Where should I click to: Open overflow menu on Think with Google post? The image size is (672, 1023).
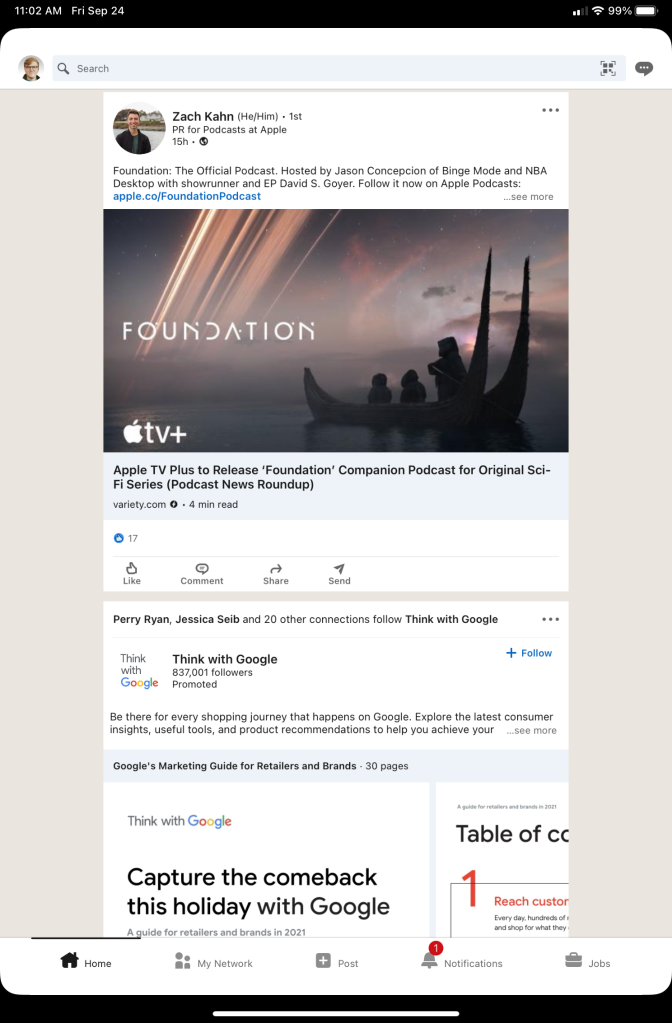click(x=550, y=619)
